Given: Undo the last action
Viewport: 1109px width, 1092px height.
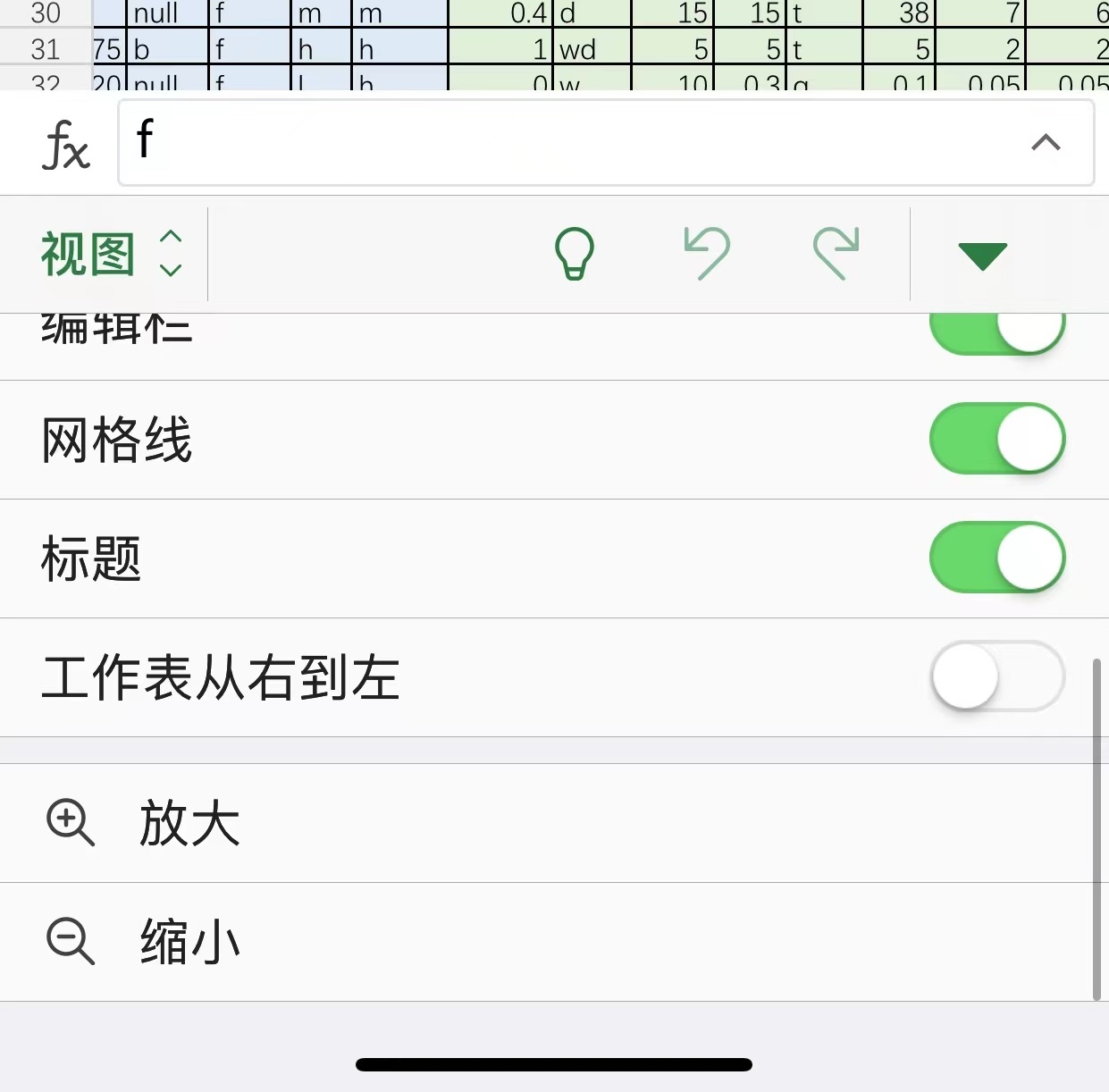Looking at the screenshot, I should (707, 254).
